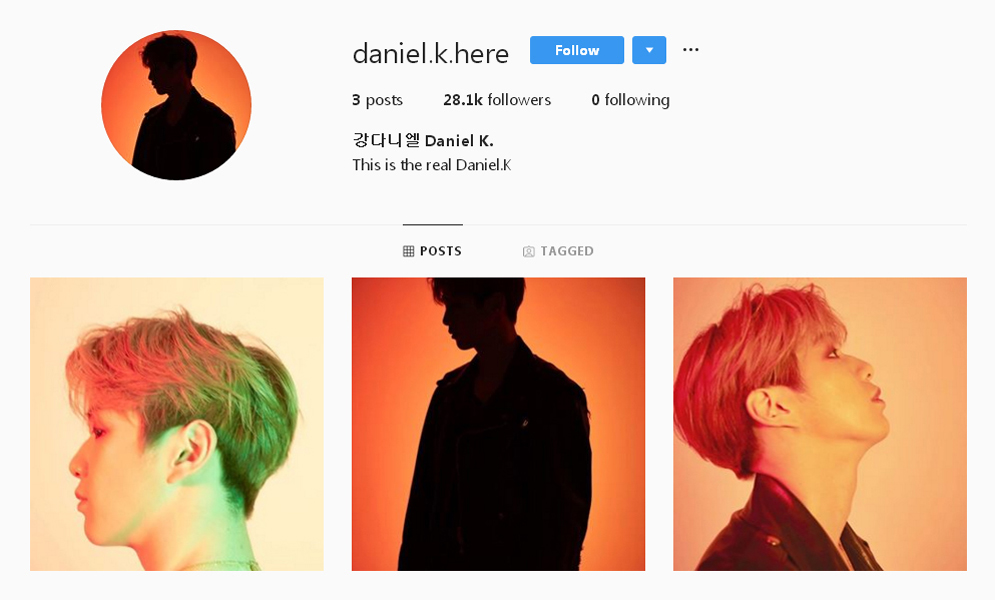This screenshot has height=600, width=995.
Task: Switch to the Tagged tab
Action: click(x=558, y=251)
